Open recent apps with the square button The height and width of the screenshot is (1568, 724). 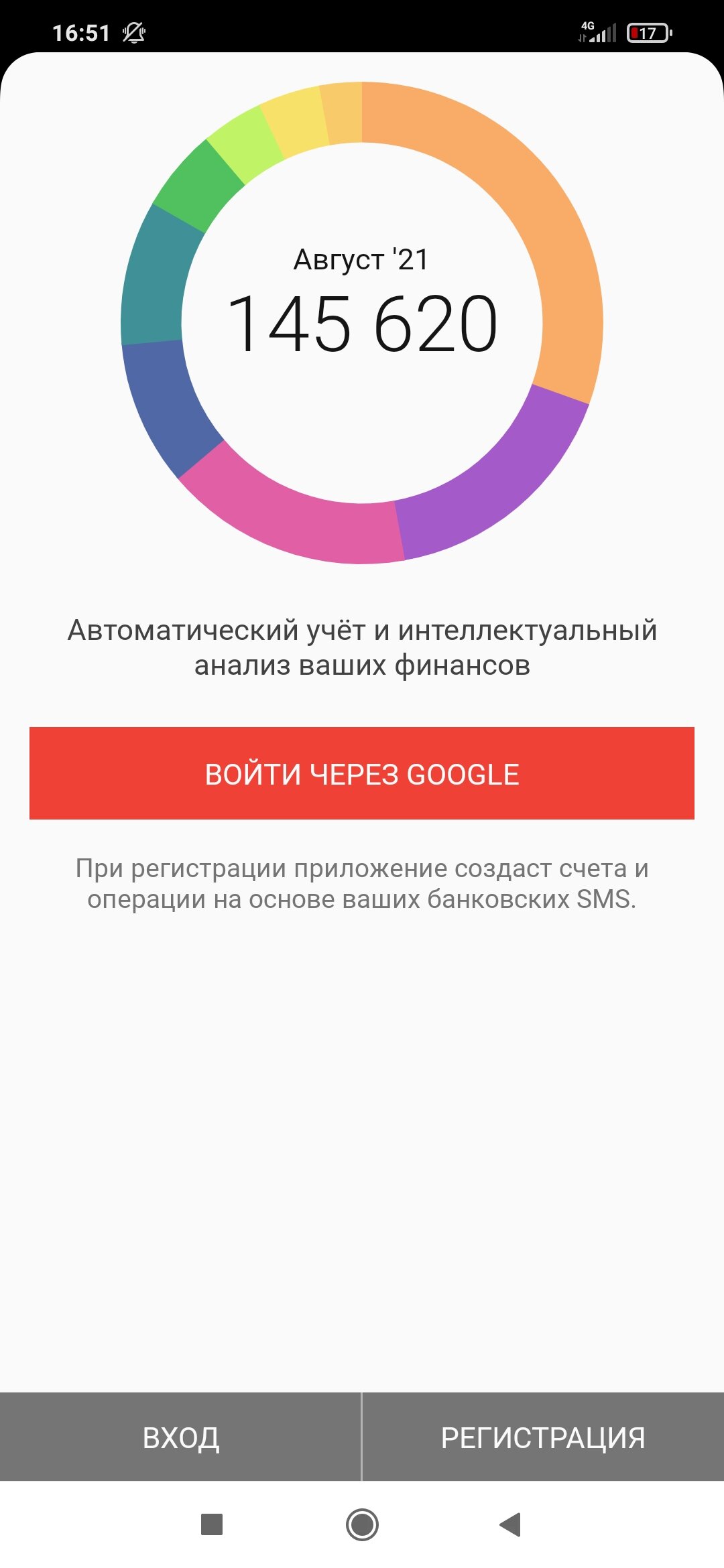pyautogui.click(x=212, y=1524)
